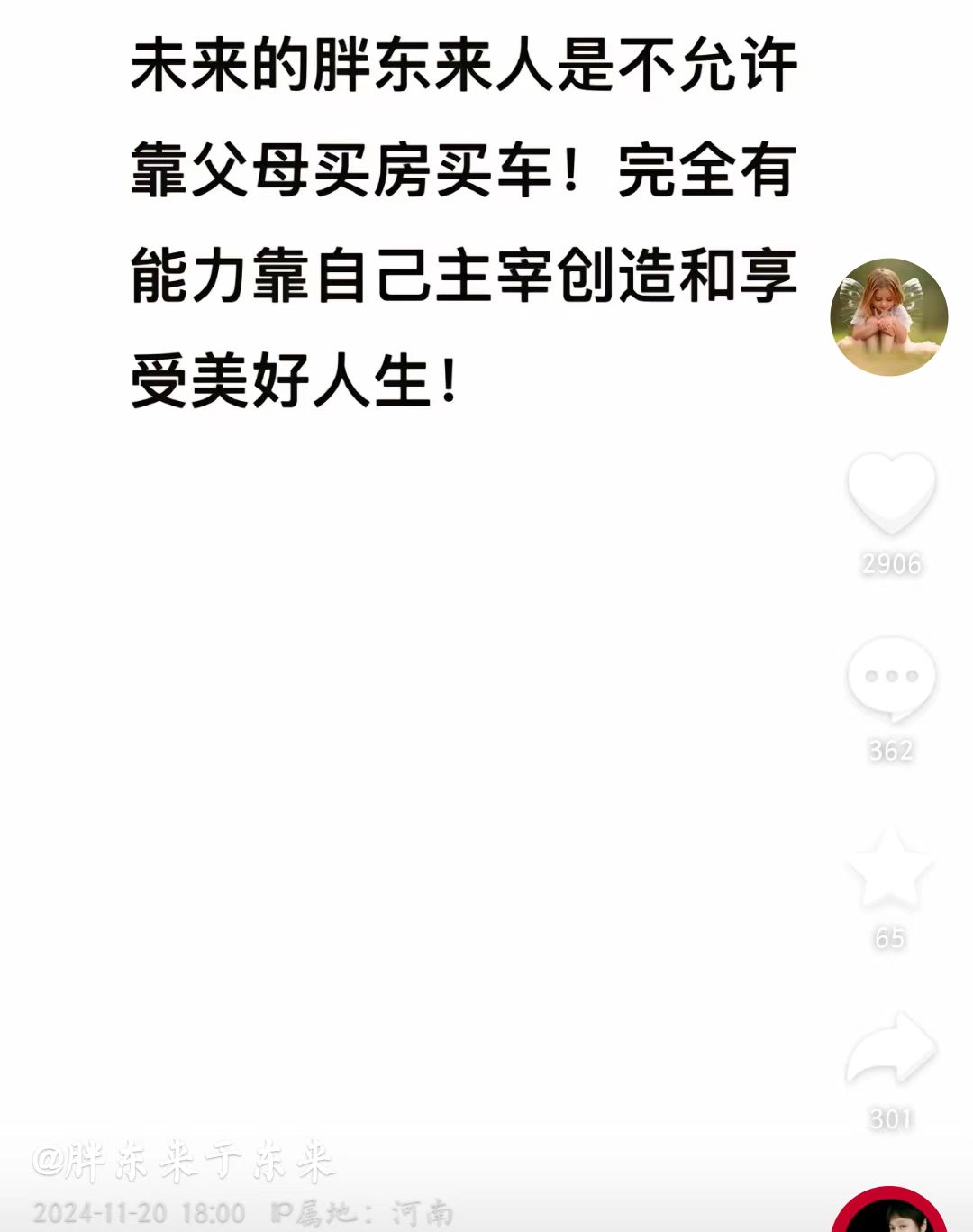
Task: Open the author's fairy-girl profile avatar
Action: tap(888, 317)
